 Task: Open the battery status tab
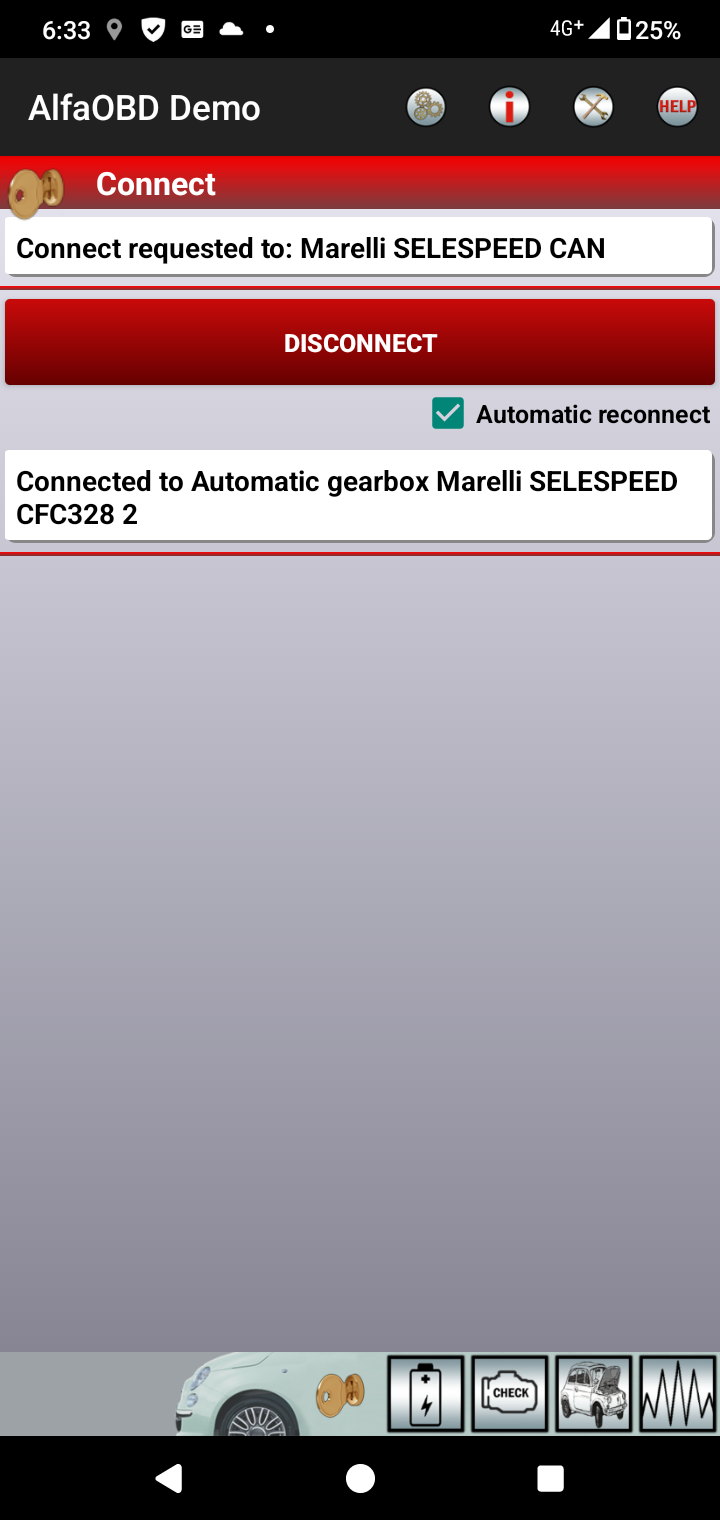[426, 1393]
